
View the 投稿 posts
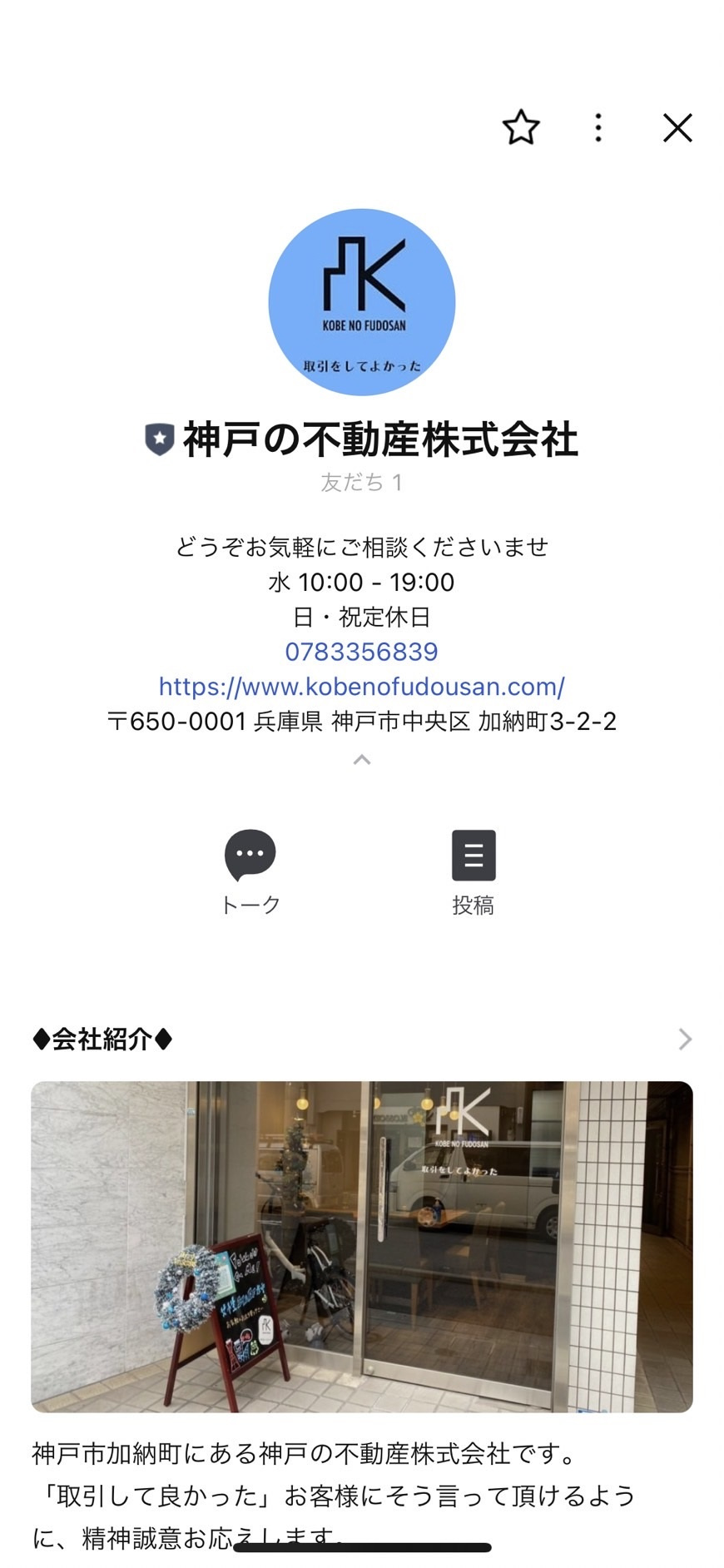[474, 872]
